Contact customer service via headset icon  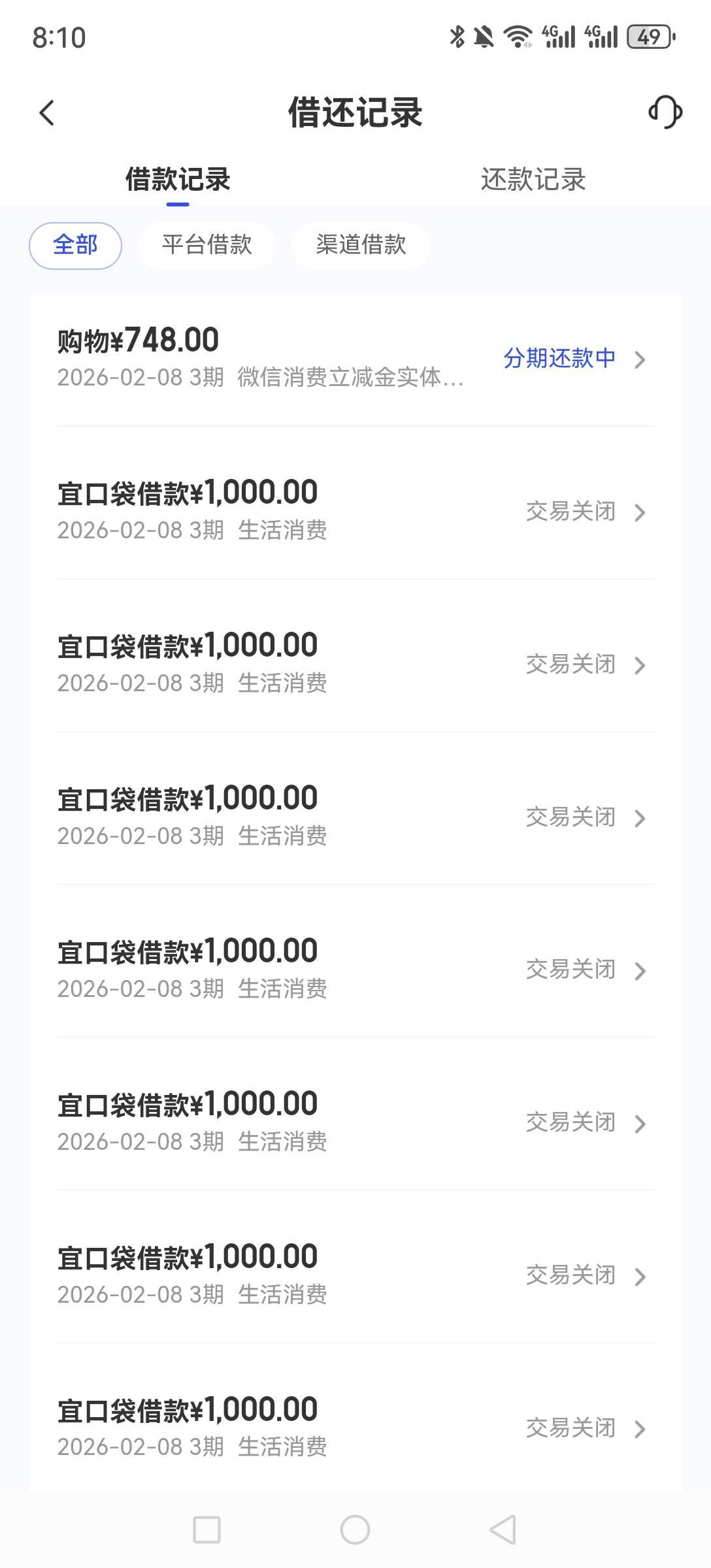pyautogui.click(x=665, y=112)
